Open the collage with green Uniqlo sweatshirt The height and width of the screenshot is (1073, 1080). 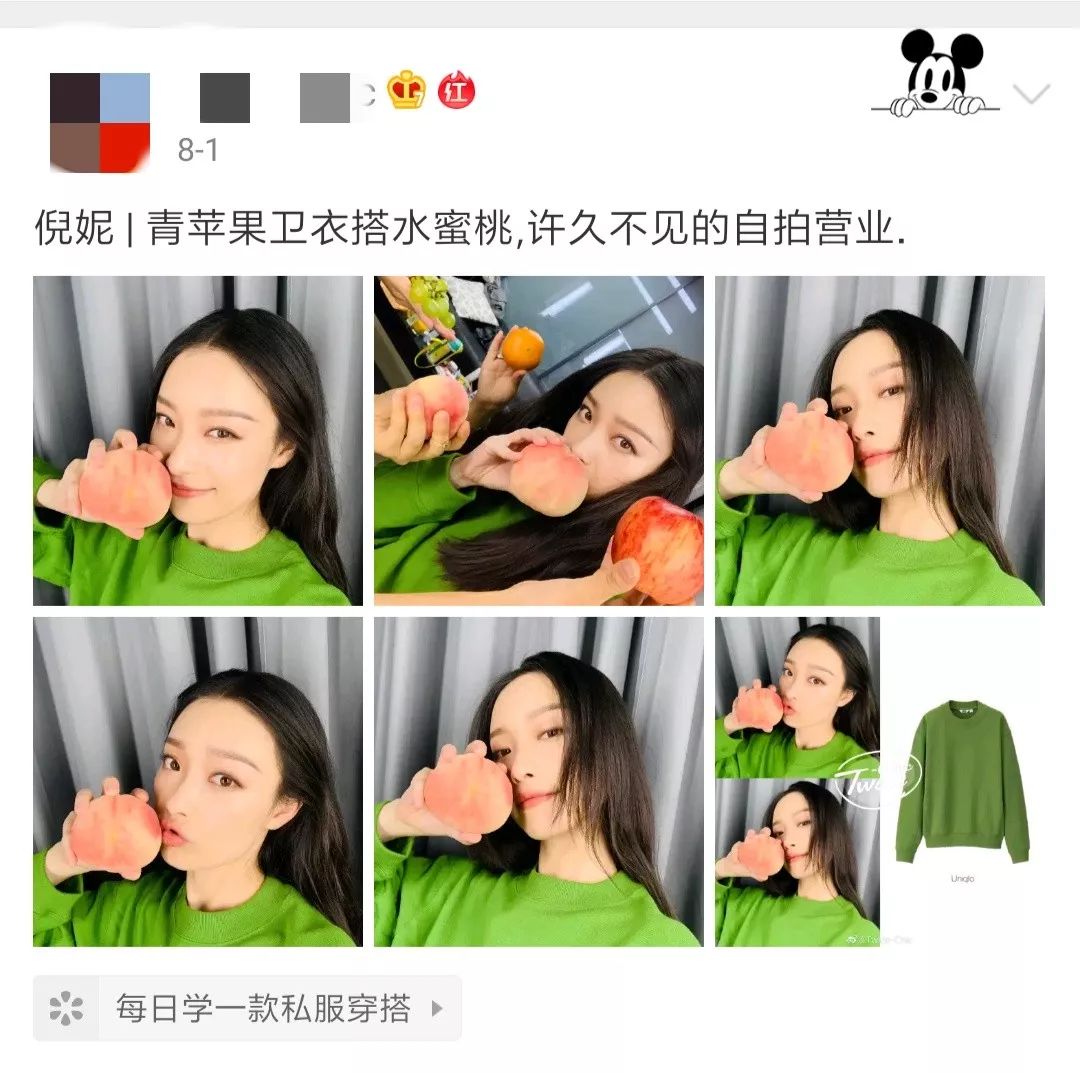coord(880,781)
